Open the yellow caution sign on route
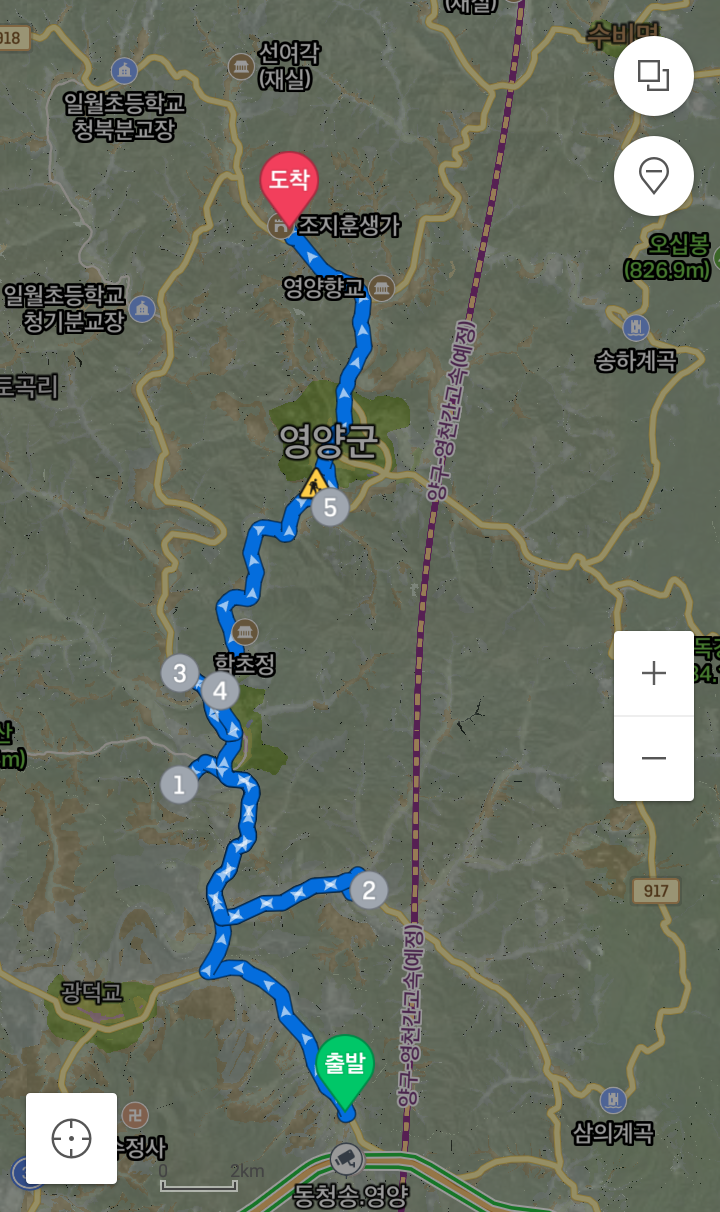 pyautogui.click(x=314, y=484)
